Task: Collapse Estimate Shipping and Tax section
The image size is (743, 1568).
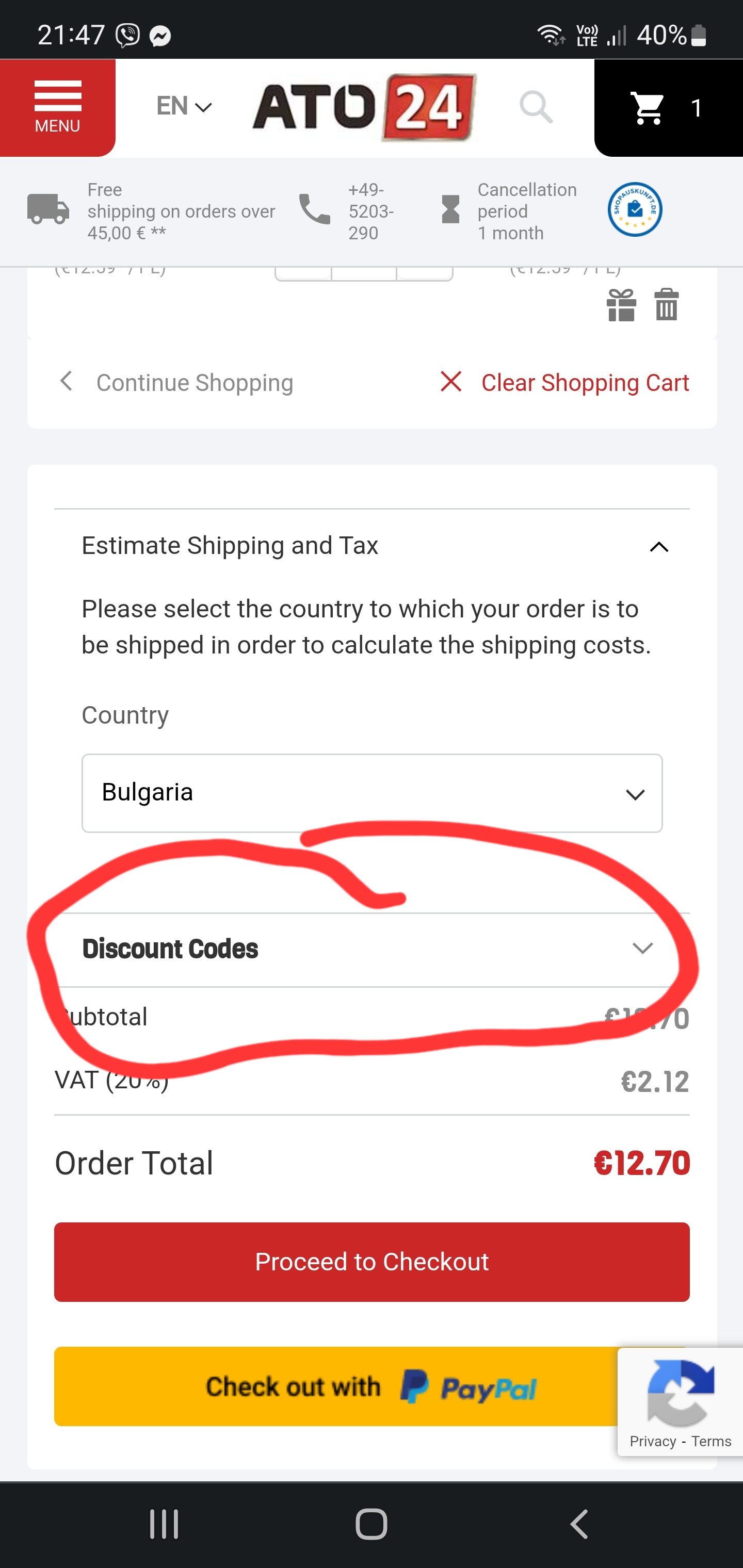Action: pyautogui.click(x=658, y=547)
